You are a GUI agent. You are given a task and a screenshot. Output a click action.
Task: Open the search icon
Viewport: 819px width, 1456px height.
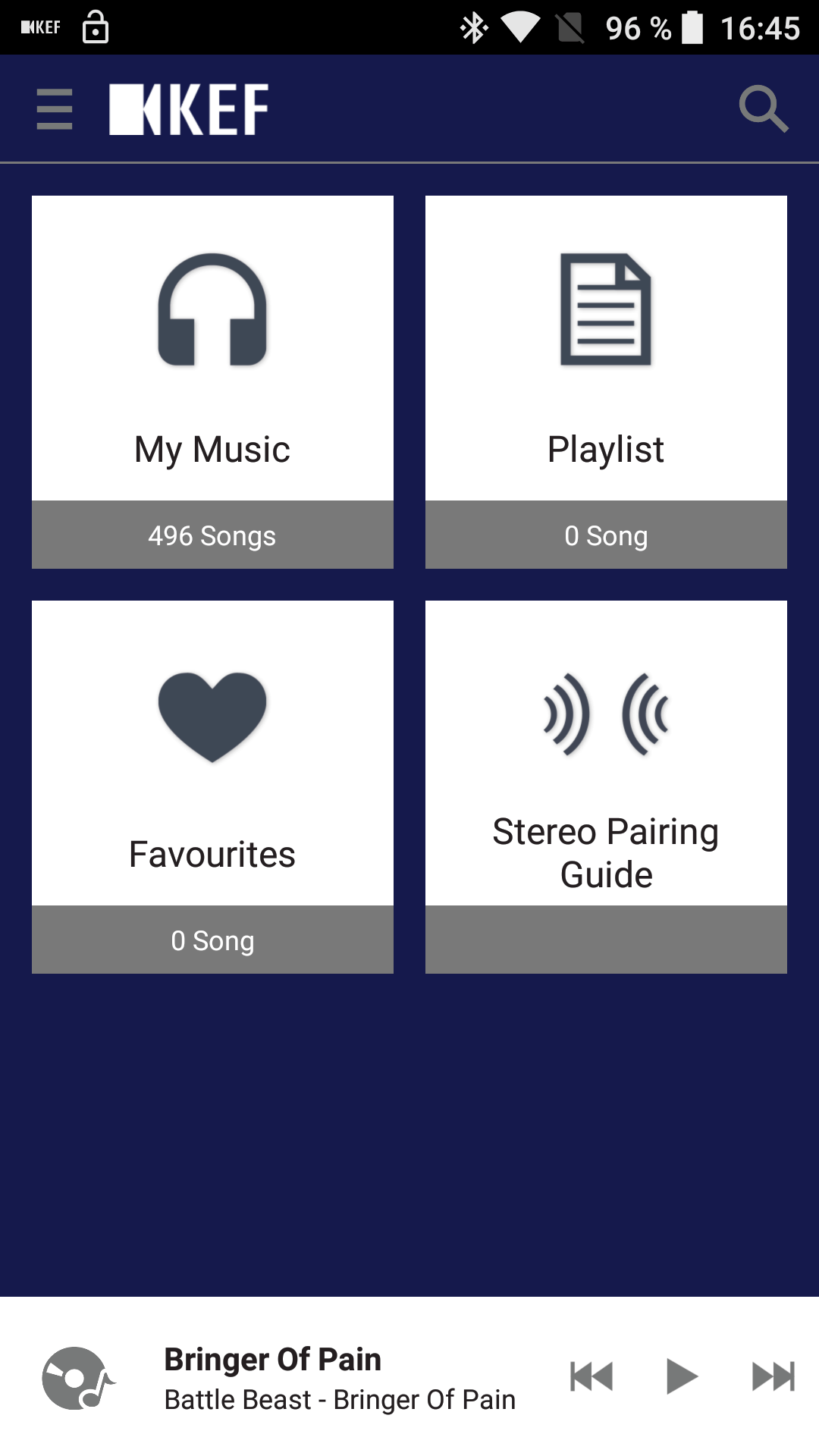point(764,109)
